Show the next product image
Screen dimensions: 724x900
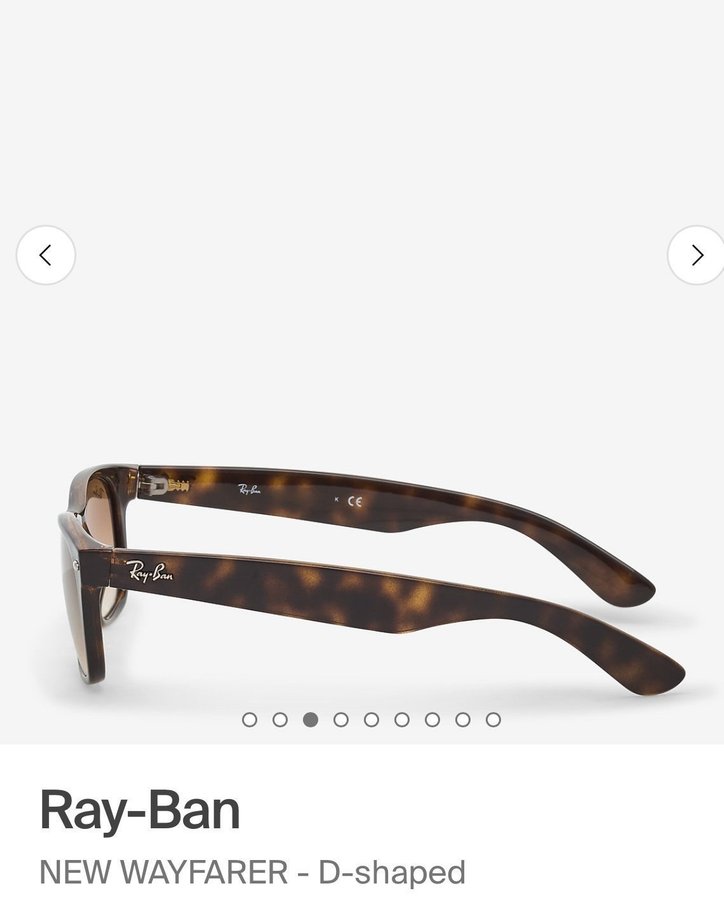(x=697, y=255)
